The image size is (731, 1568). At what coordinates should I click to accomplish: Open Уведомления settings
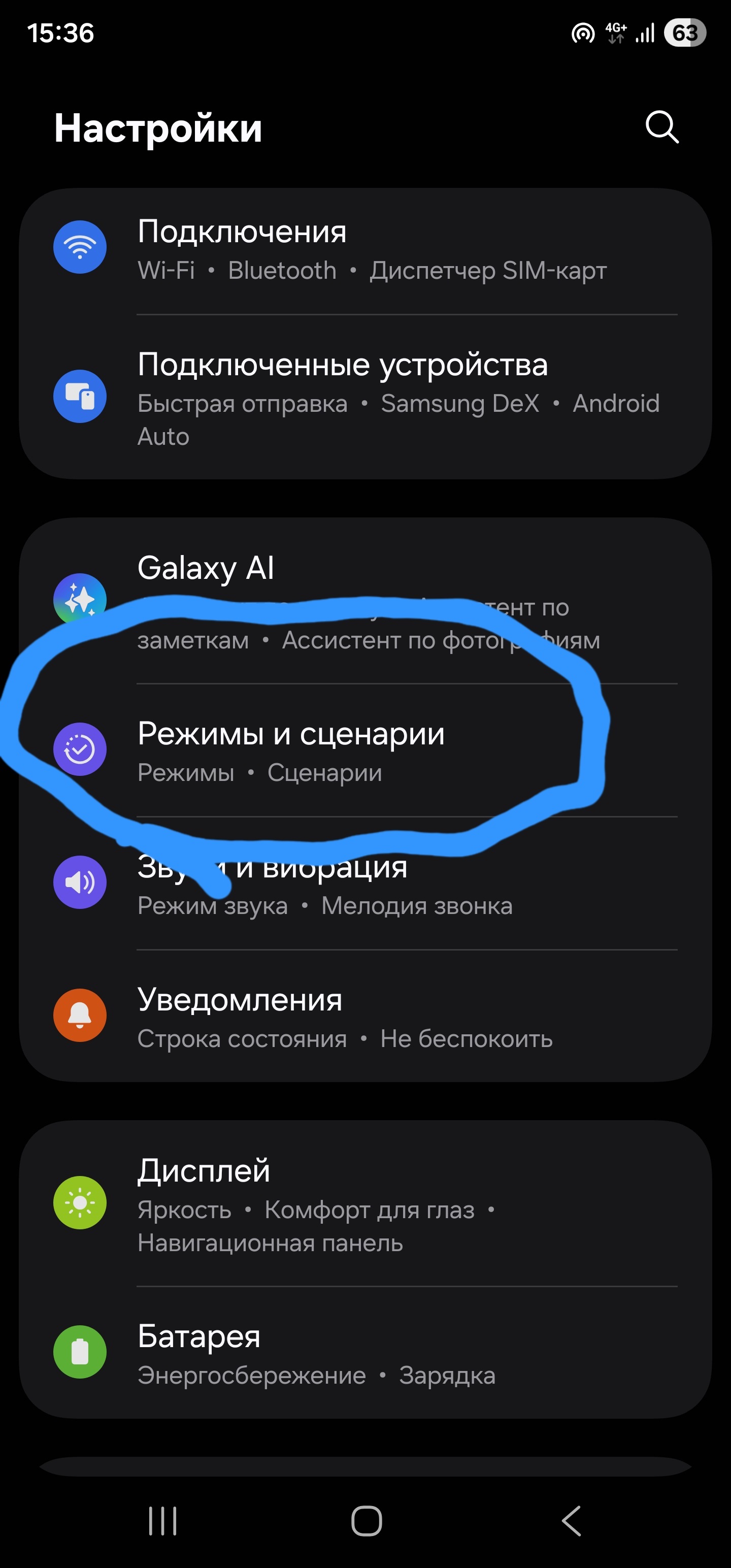click(x=365, y=1016)
